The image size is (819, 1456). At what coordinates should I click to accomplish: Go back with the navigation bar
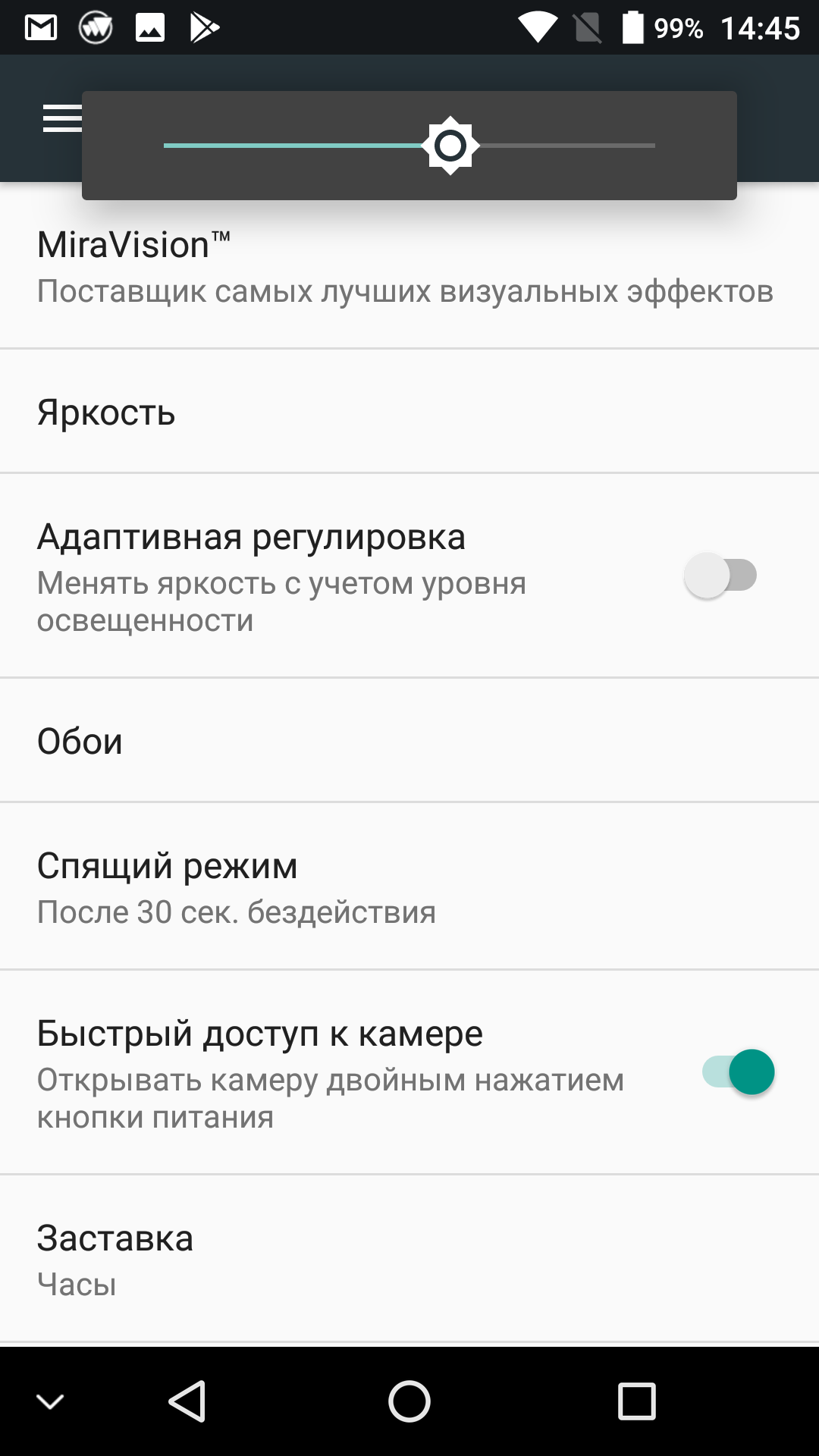[x=187, y=1401]
